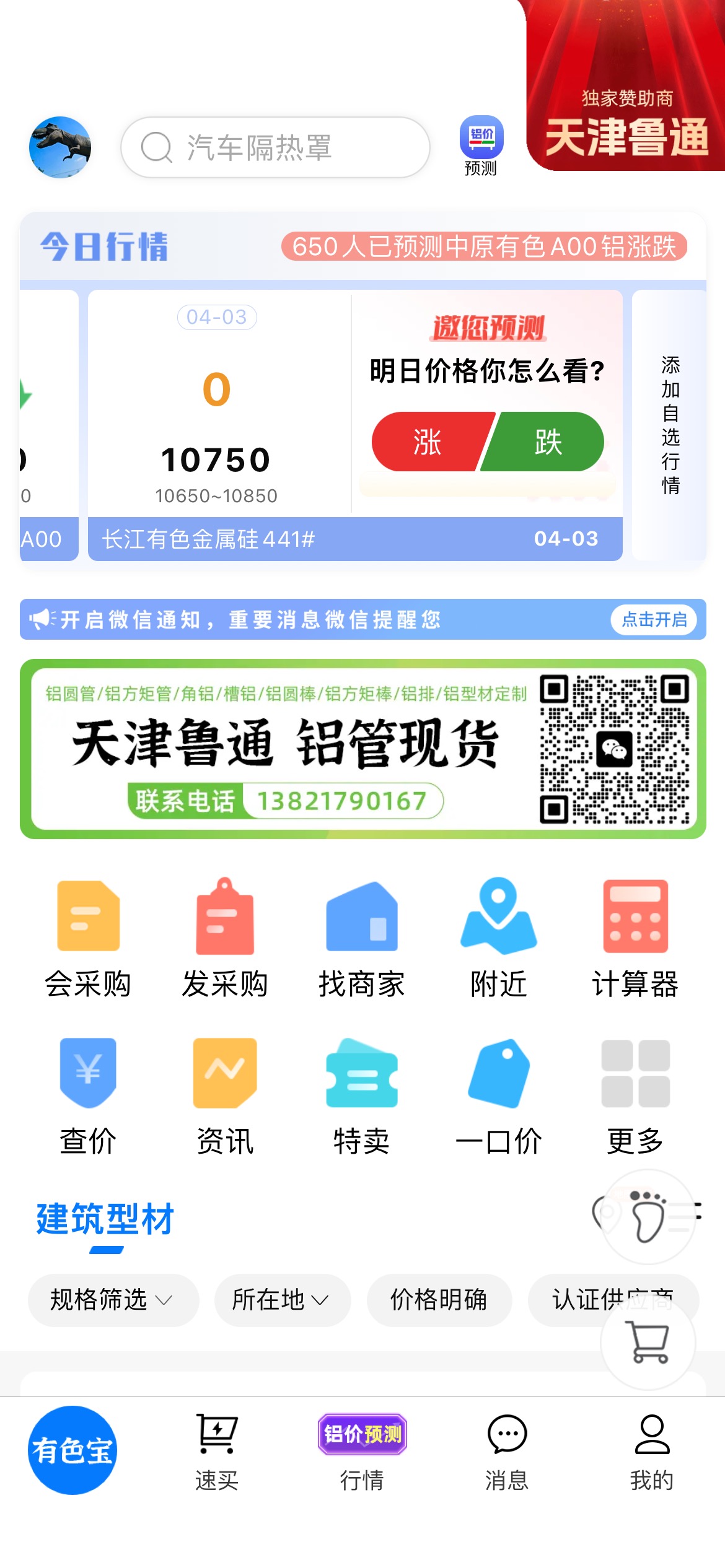Tap the 汽车隔热罩 search box
The width and height of the screenshot is (725, 1568).
tap(275, 147)
